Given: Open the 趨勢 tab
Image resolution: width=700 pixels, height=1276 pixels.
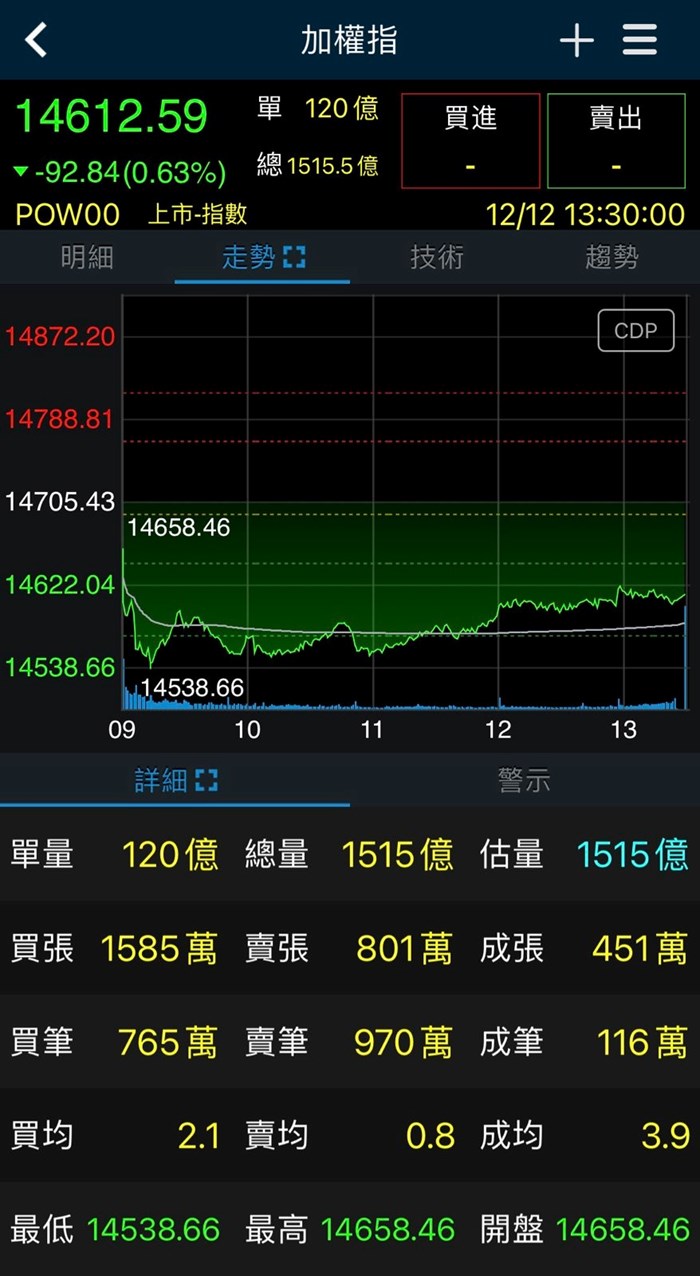Looking at the screenshot, I should (611, 258).
